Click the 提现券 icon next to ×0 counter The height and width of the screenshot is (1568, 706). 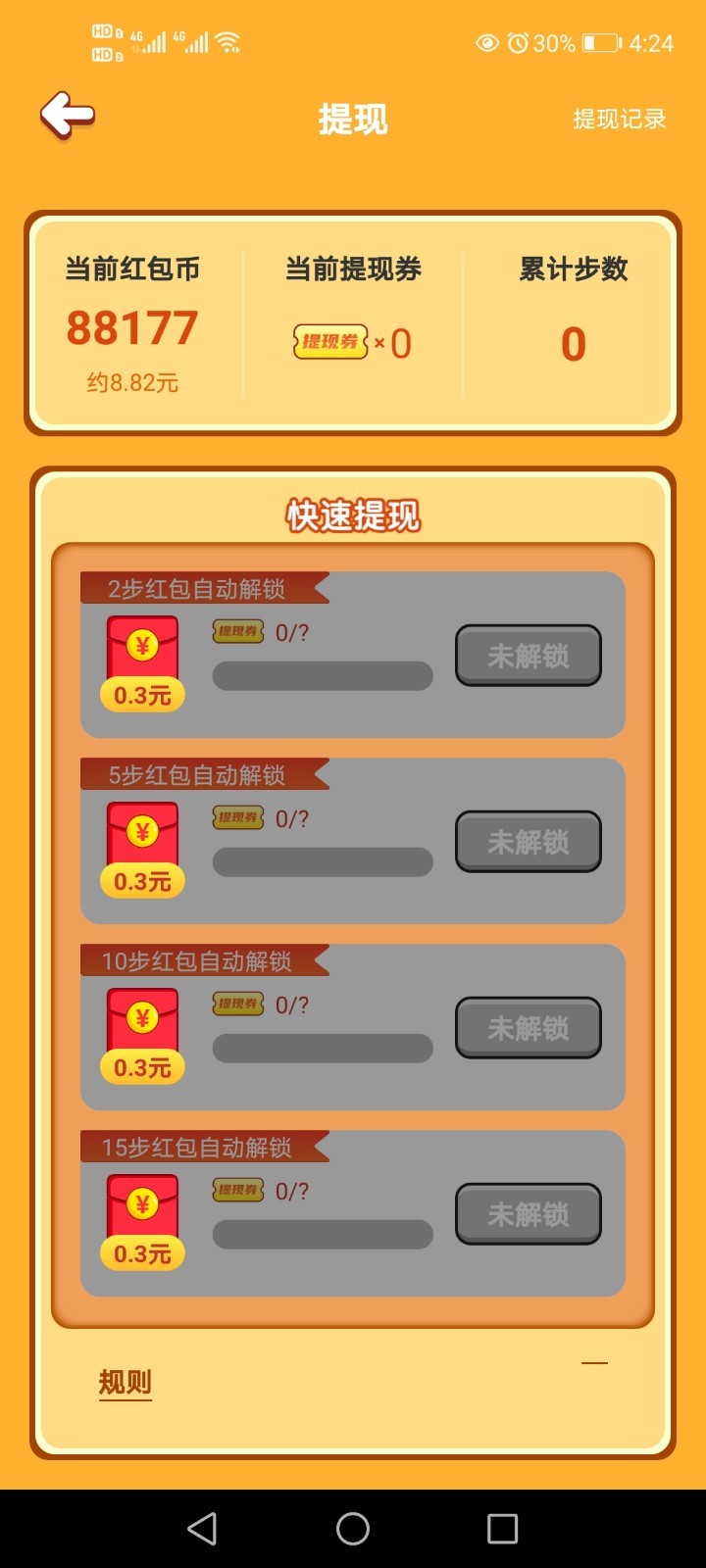tap(328, 343)
